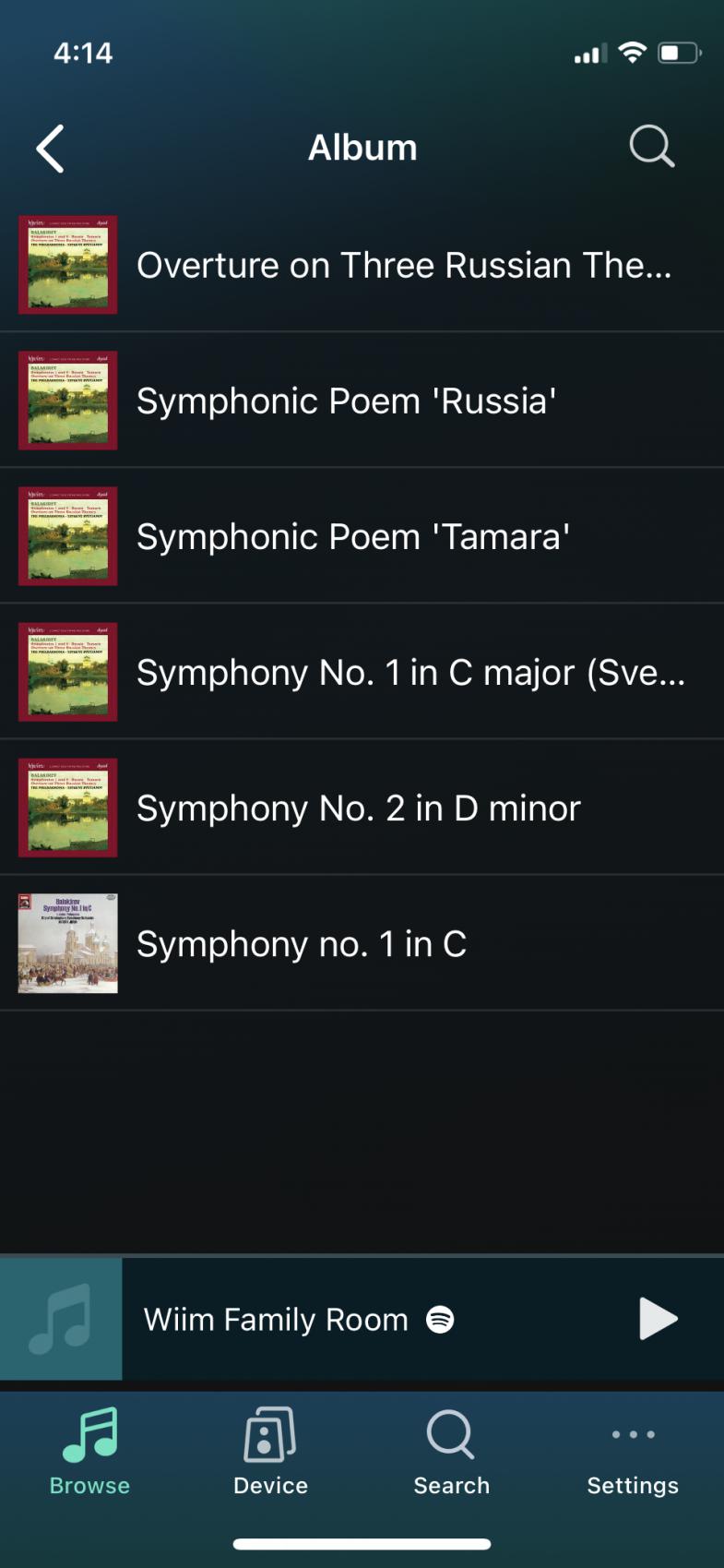Open the Wiim Family Room now playing bar
724x1568 pixels.
[277, 1320]
